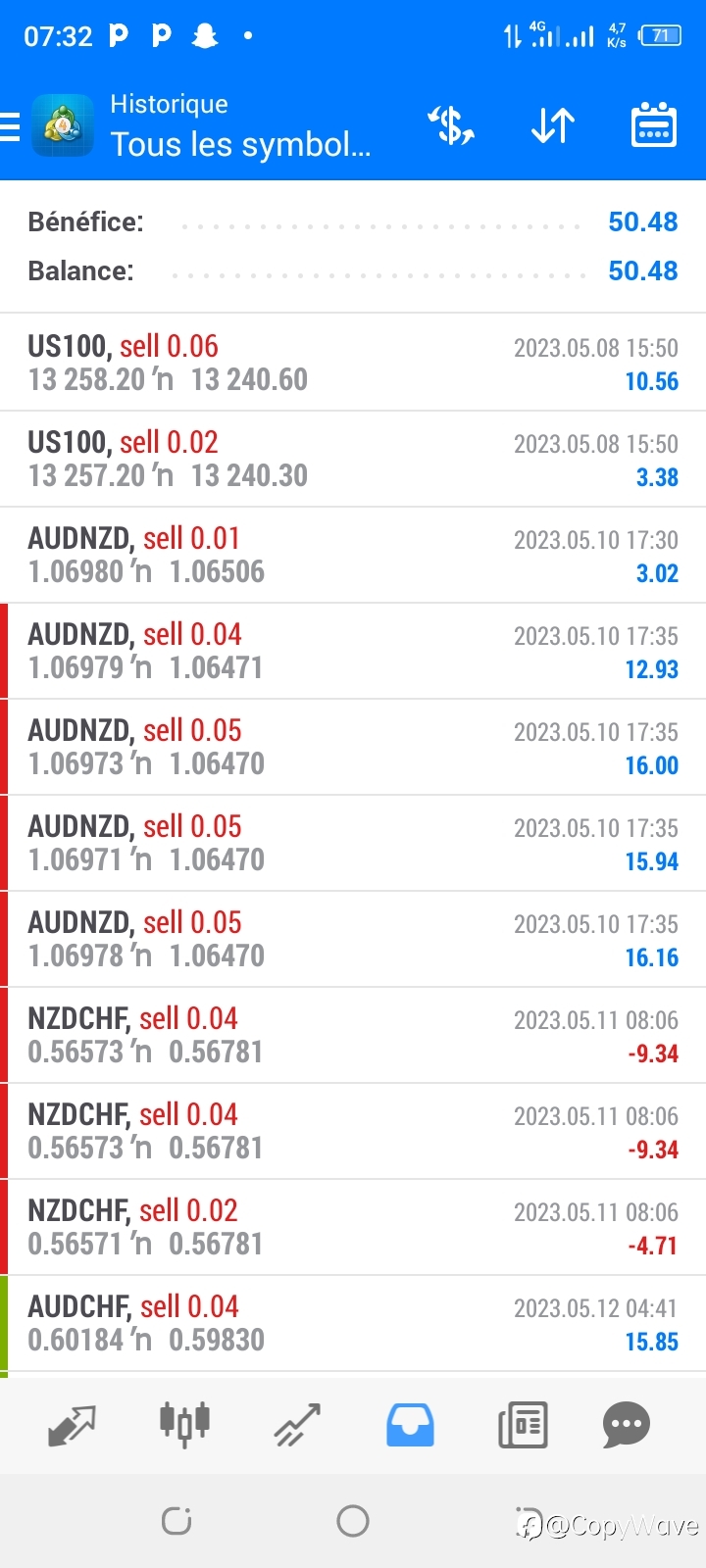Open the AUDCHF sell 0.04 trade
706x1568 pixels.
click(353, 1323)
